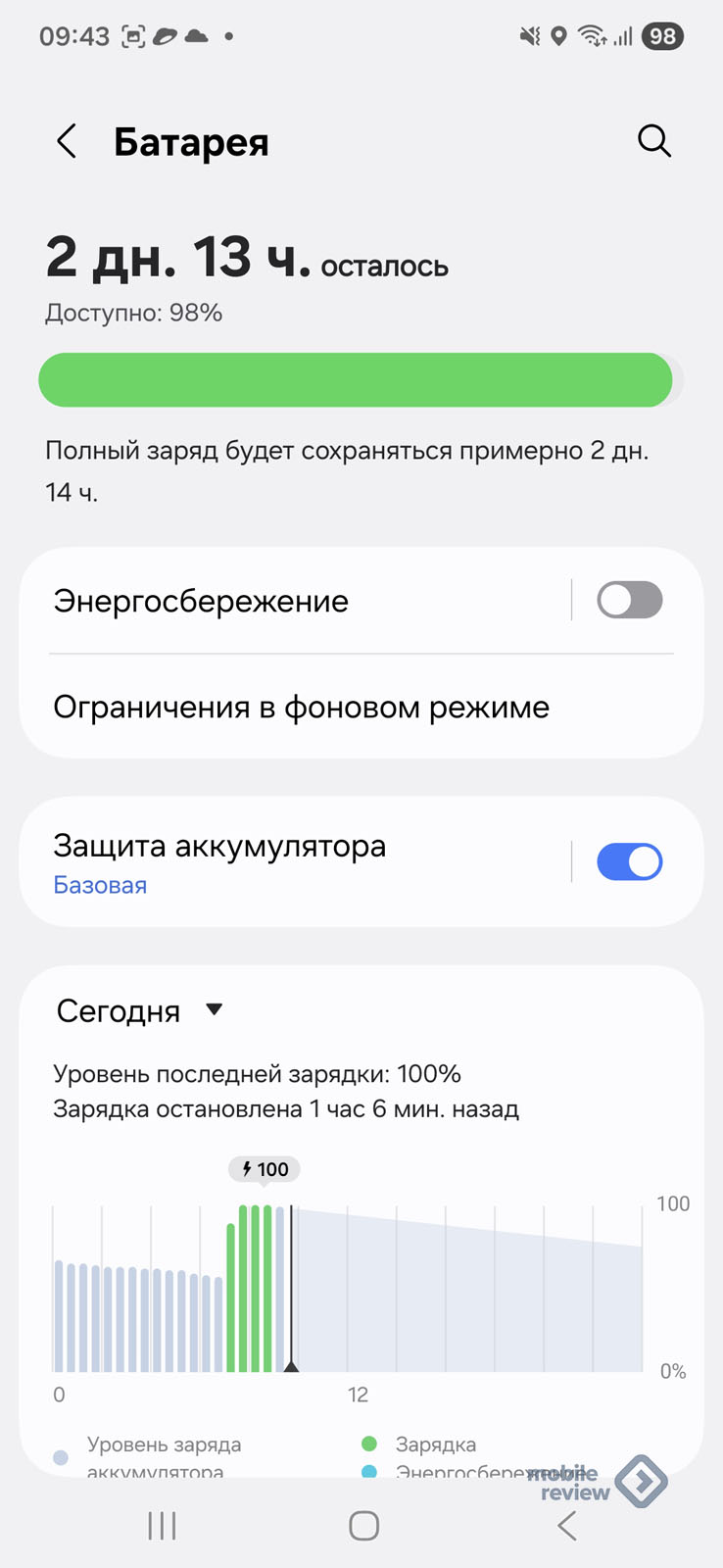Open search in battery settings

pyautogui.click(x=653, y=141)
